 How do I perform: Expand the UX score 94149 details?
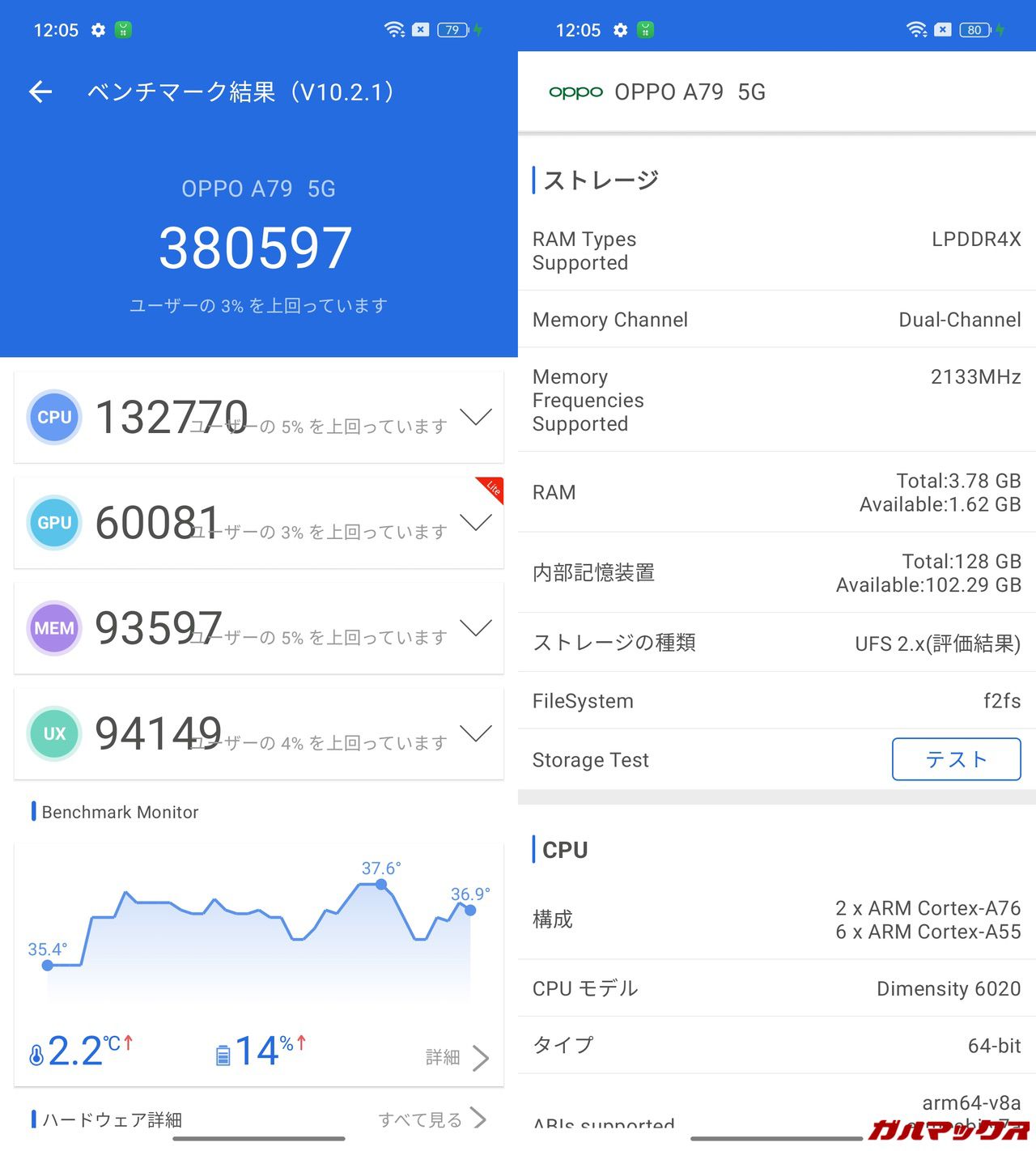coord(475,733)
